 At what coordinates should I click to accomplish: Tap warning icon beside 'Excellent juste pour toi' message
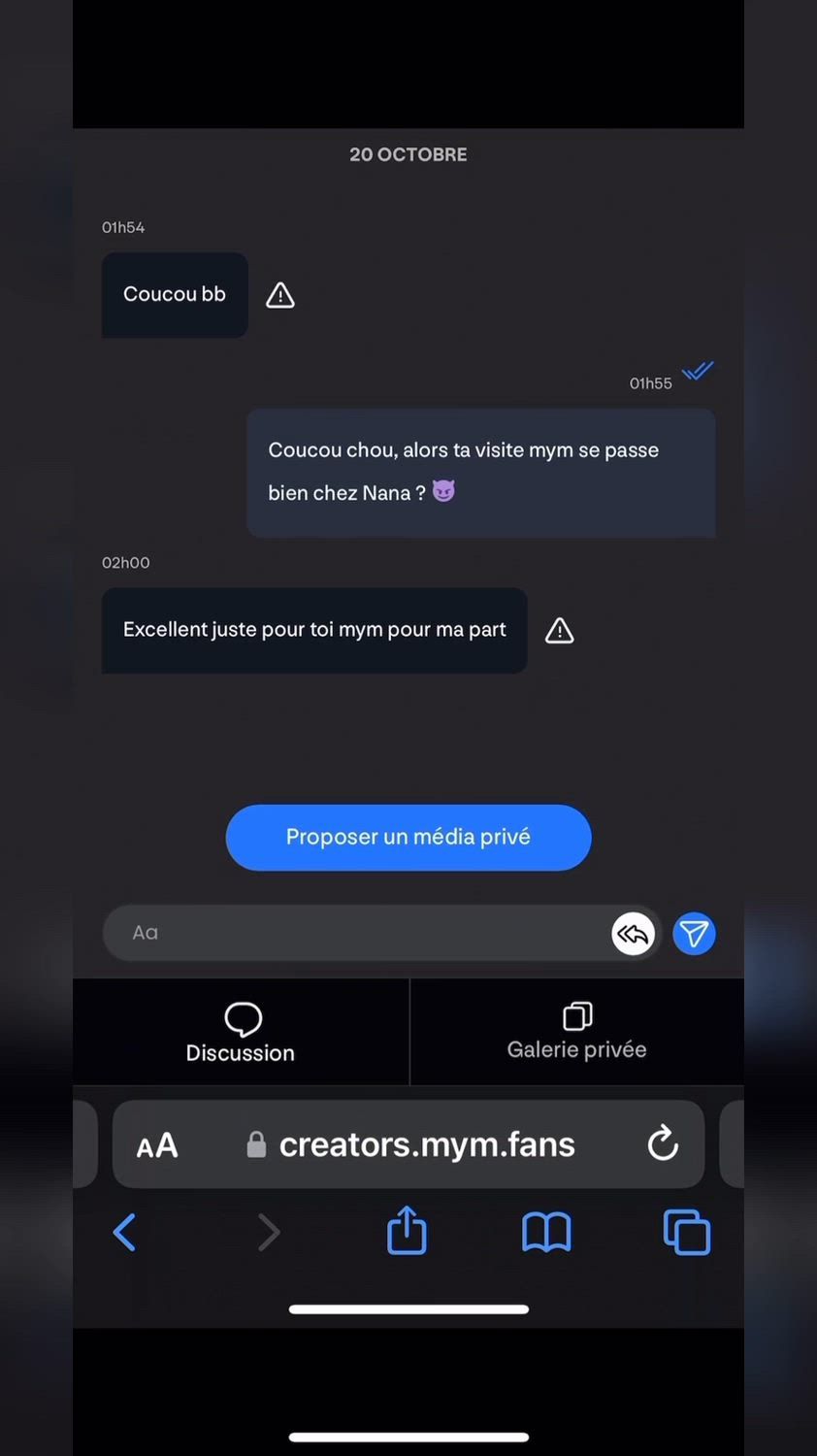tap(560, 631)
